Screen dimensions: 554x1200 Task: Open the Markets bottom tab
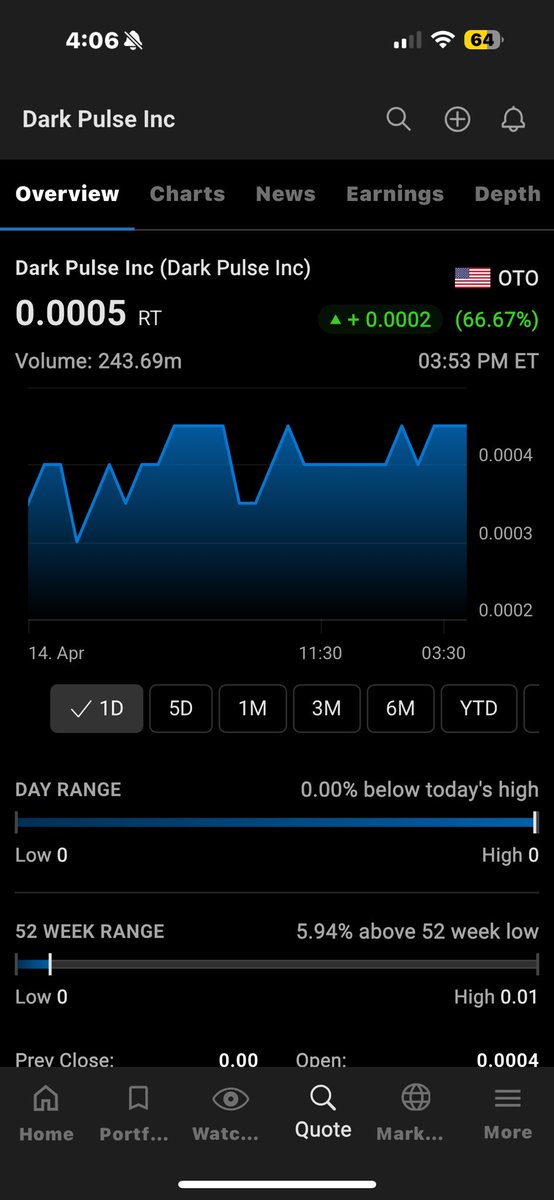pyautogui.click(x=415, y=1114)
